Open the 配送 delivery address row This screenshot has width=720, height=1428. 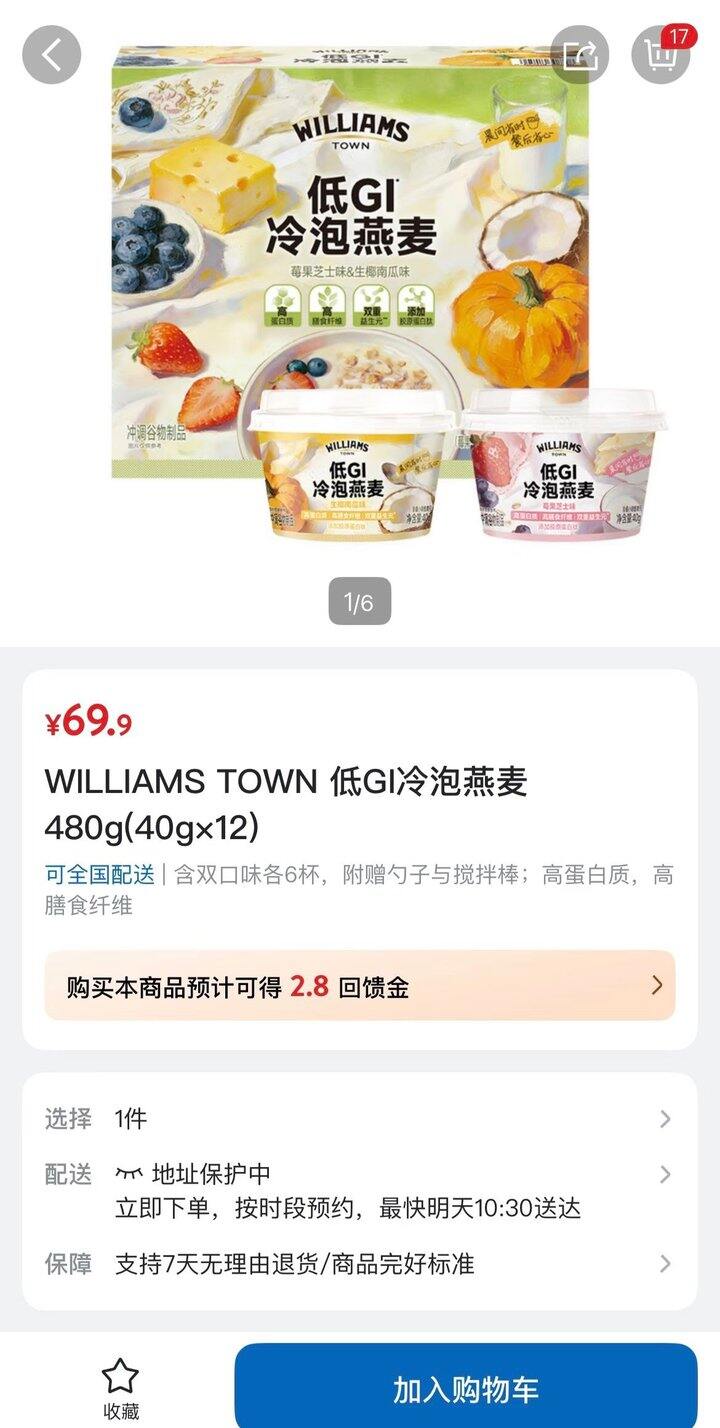(x=360, y=1191)
